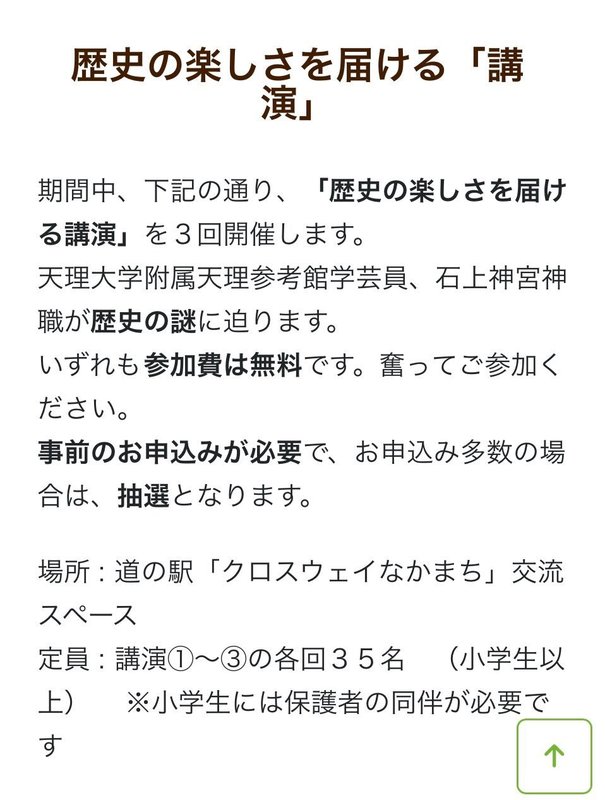Tap the scroll-to-top arrow button
The width and height of the screenshot is (605, 800).
click(x=554, y=755)
